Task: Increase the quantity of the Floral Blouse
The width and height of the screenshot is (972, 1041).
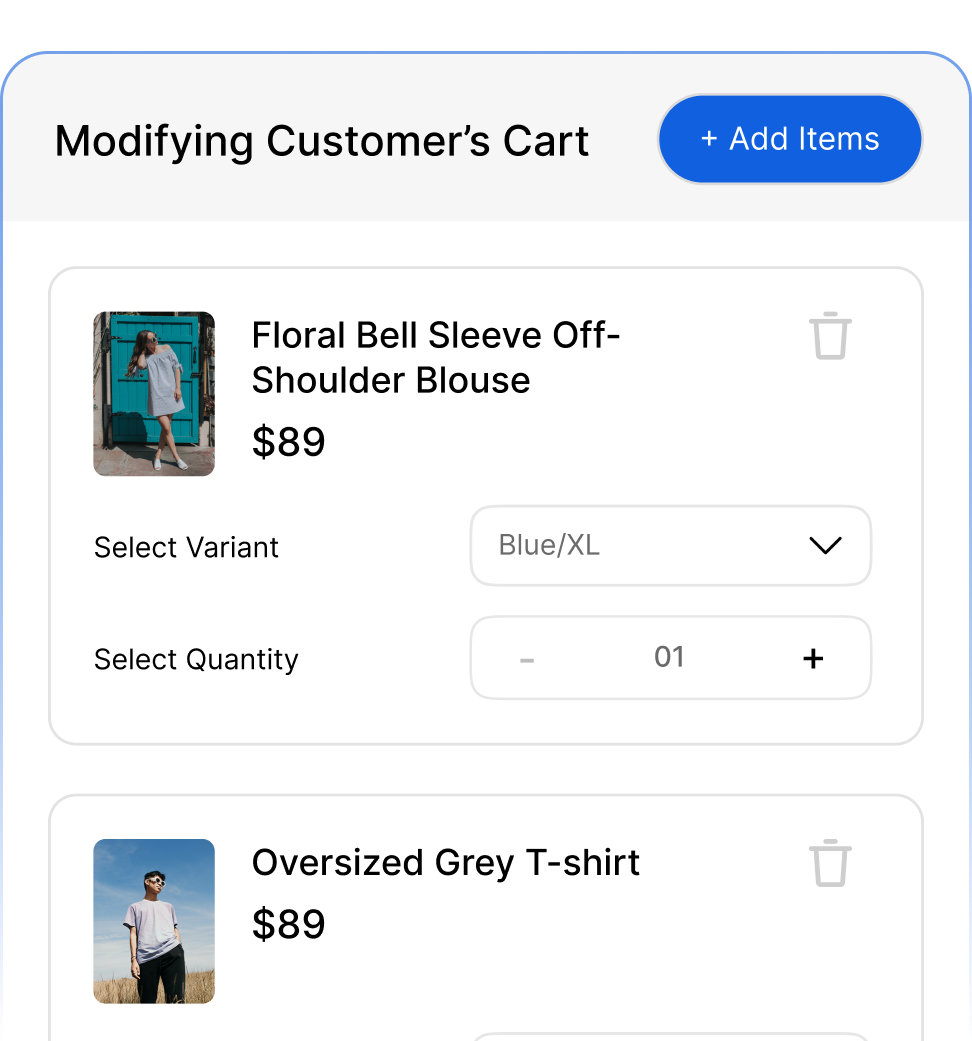Action: [813, 658]
